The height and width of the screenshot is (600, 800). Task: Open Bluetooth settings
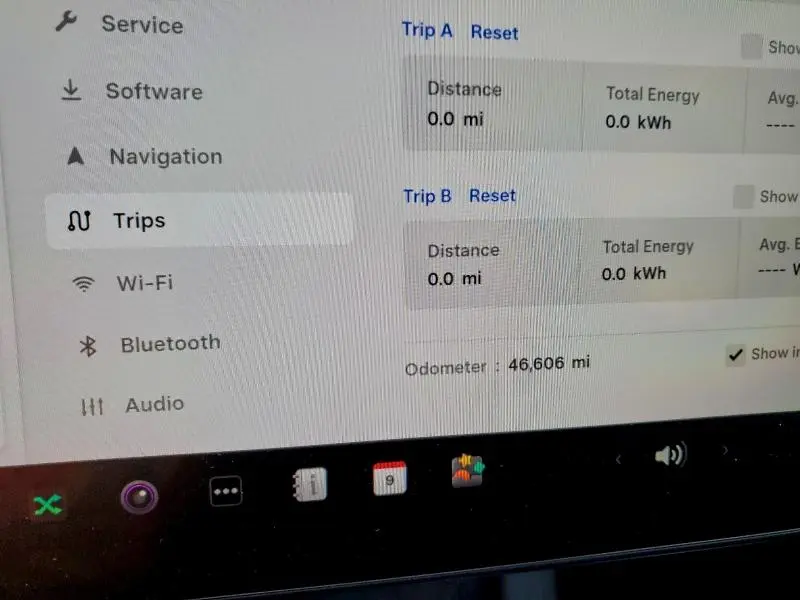click(x=149, y=344)
